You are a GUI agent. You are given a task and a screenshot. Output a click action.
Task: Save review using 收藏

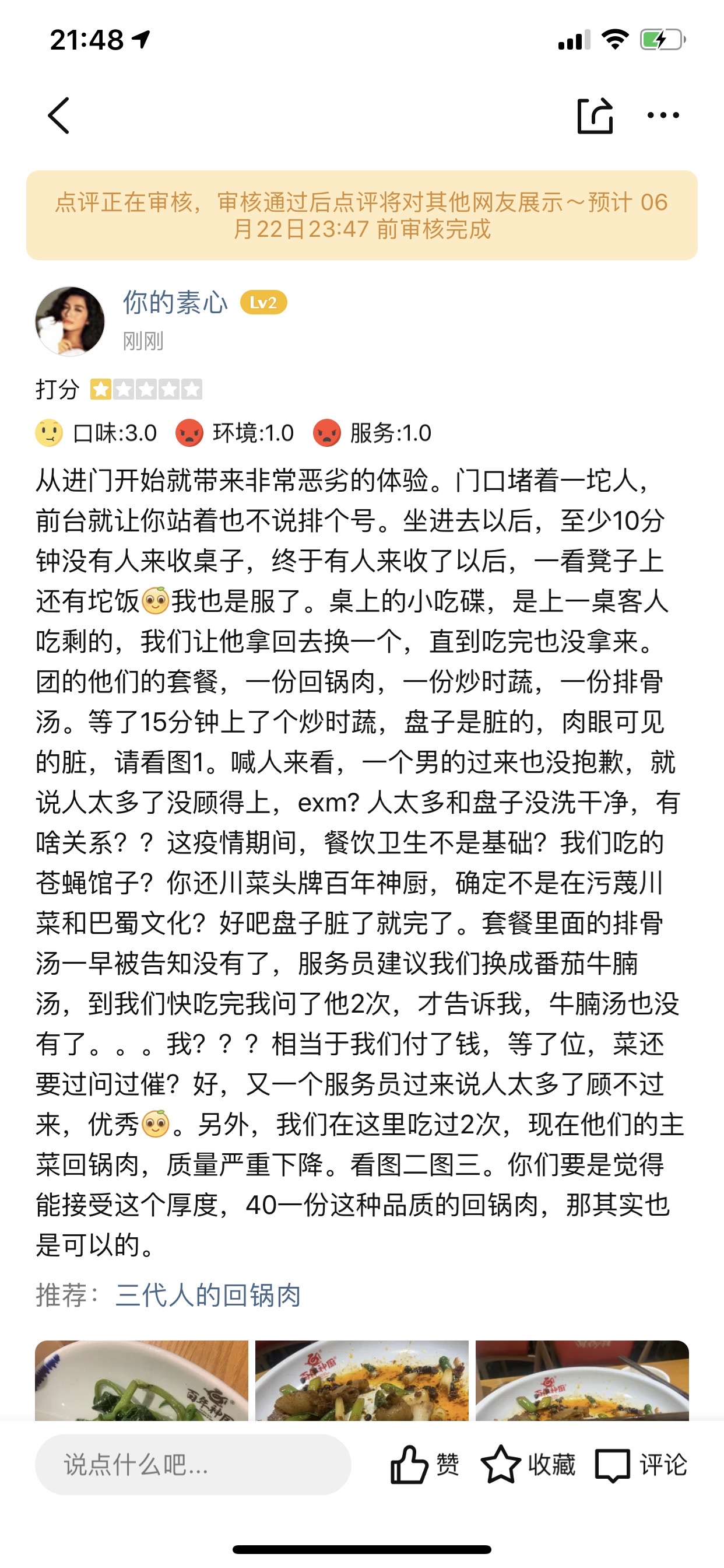pos(528,1465)
